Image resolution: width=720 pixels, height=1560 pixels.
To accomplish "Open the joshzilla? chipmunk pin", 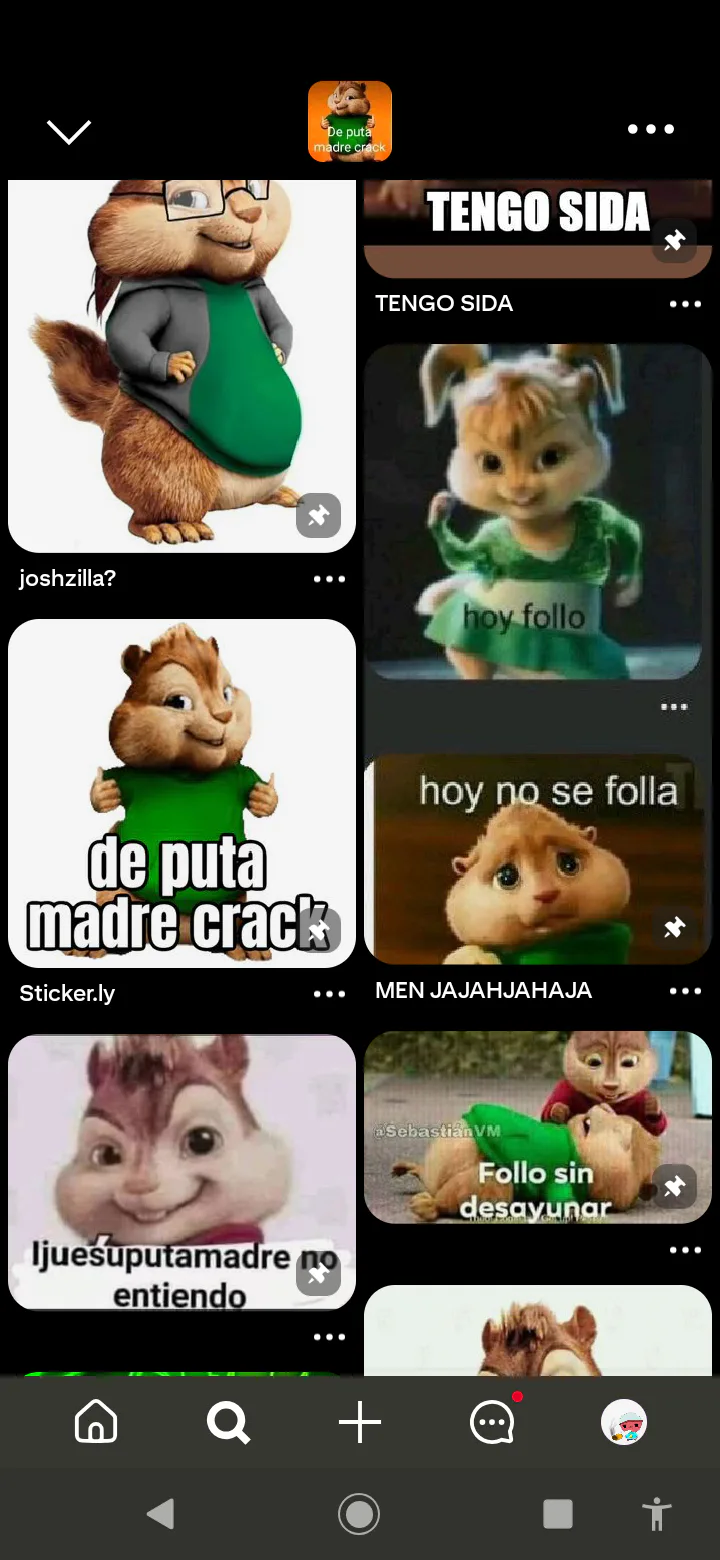I will click(x=180, y=360).
